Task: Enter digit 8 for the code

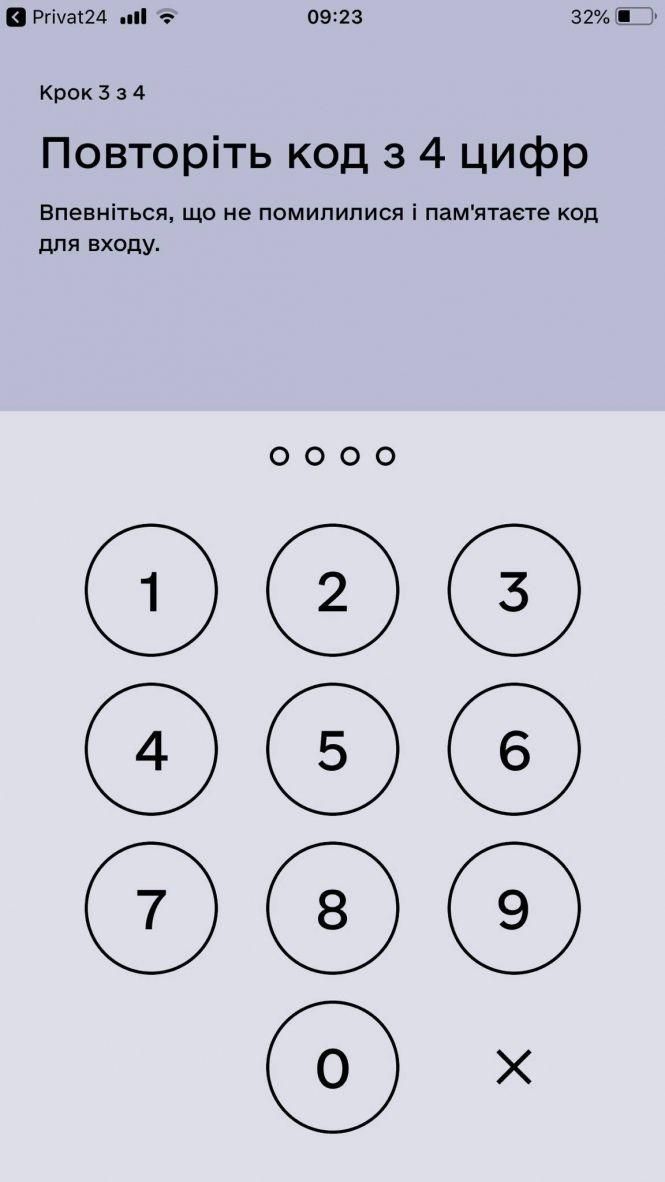Action: click(x=332, y=908)
